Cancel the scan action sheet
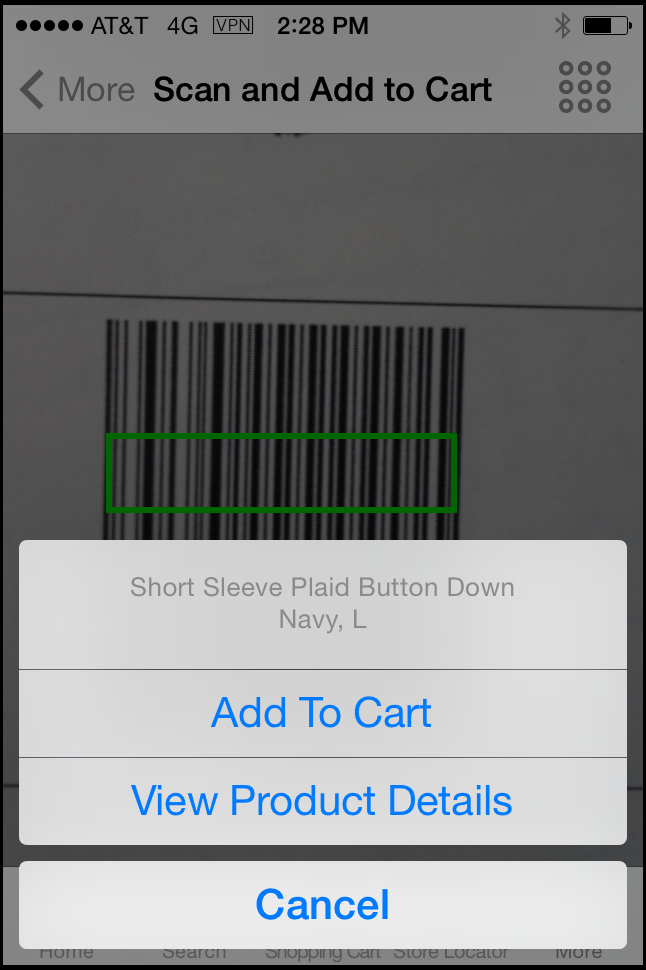This screenshot has height=970, width=646. 322,905
